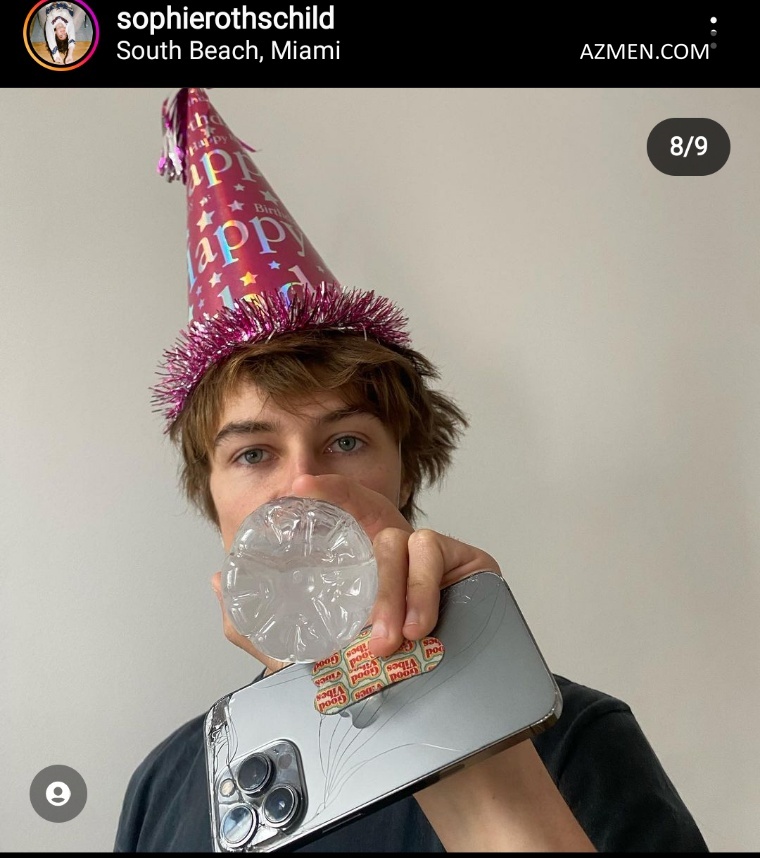Show people tagged in this photo
The width and height of the screenshot is (760, 858).
[58, 794]
